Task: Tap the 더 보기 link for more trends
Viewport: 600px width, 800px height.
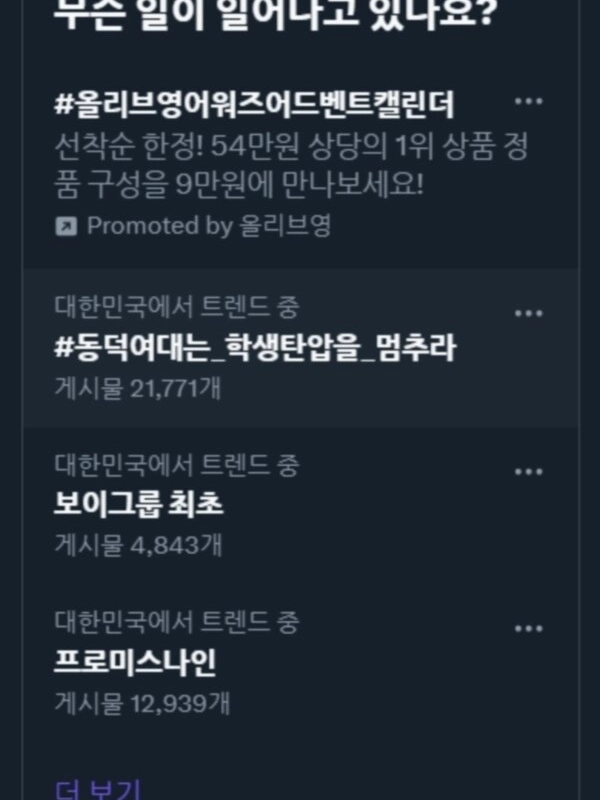Action: (97, 787)
